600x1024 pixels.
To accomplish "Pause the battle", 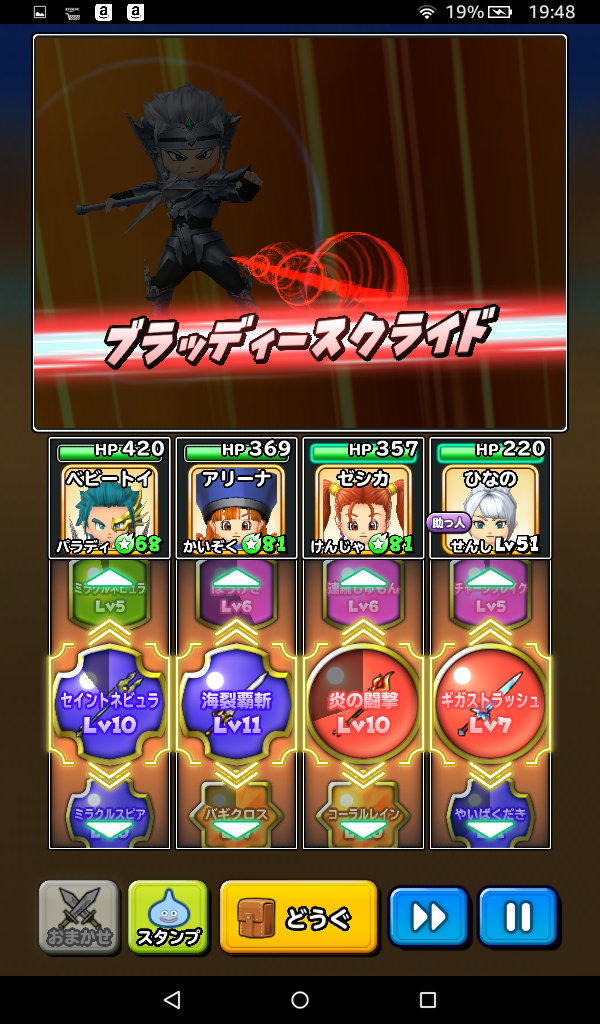I will [518, 916].
